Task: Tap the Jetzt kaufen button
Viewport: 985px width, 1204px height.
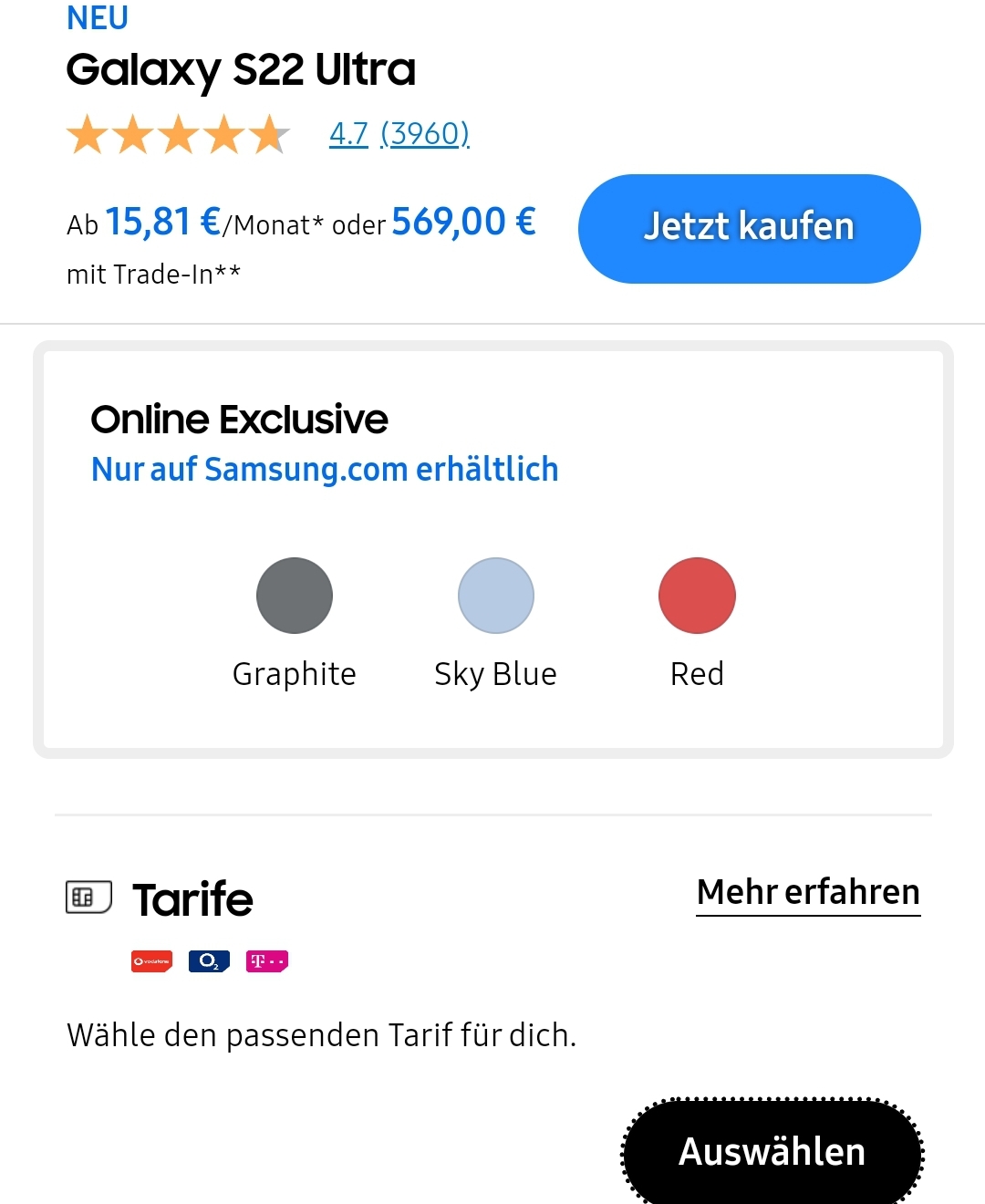Action: pyautogui.click(x=749, y=228)
